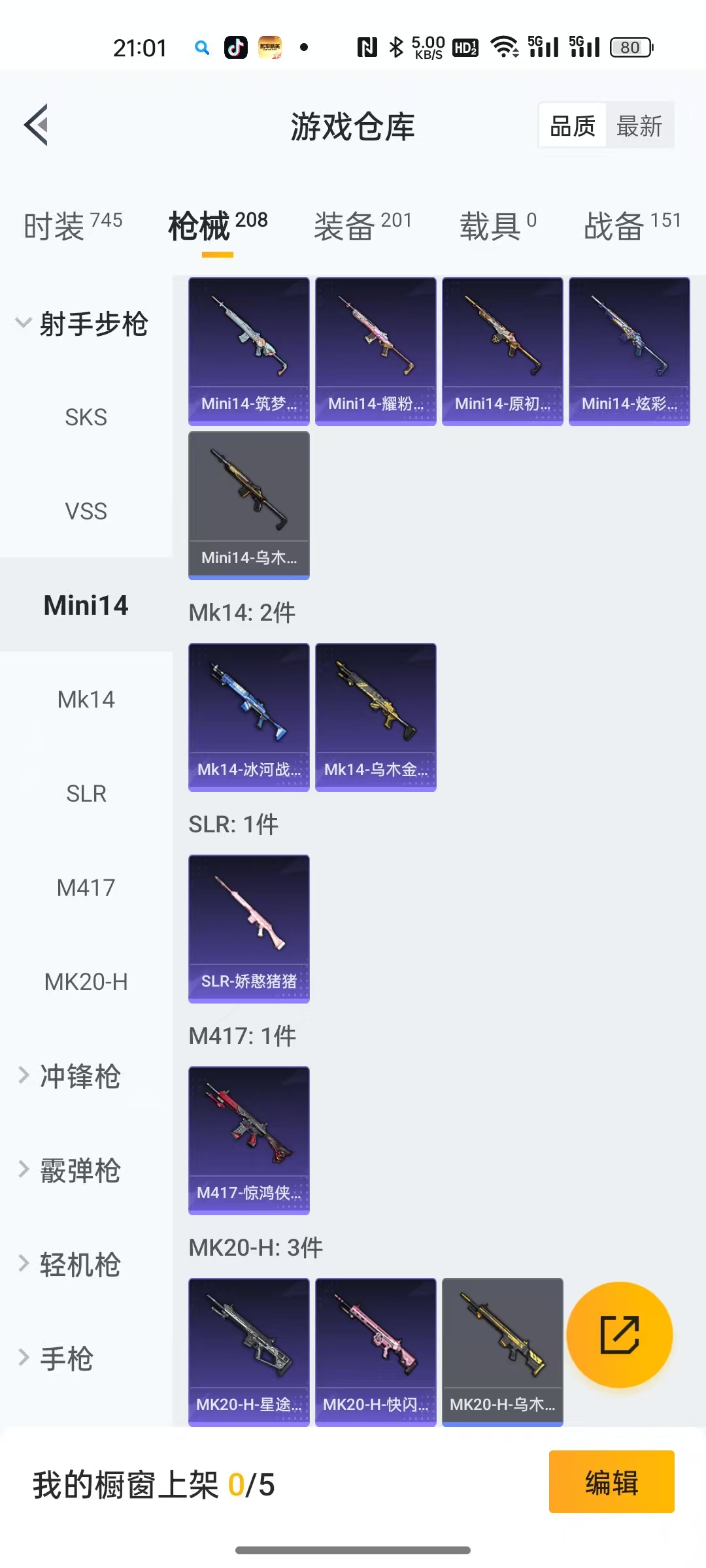Switch to the 时装 tab
The width and height of the screenshot is (706, 1568).
pyautogui.click(x=73, y=226)
